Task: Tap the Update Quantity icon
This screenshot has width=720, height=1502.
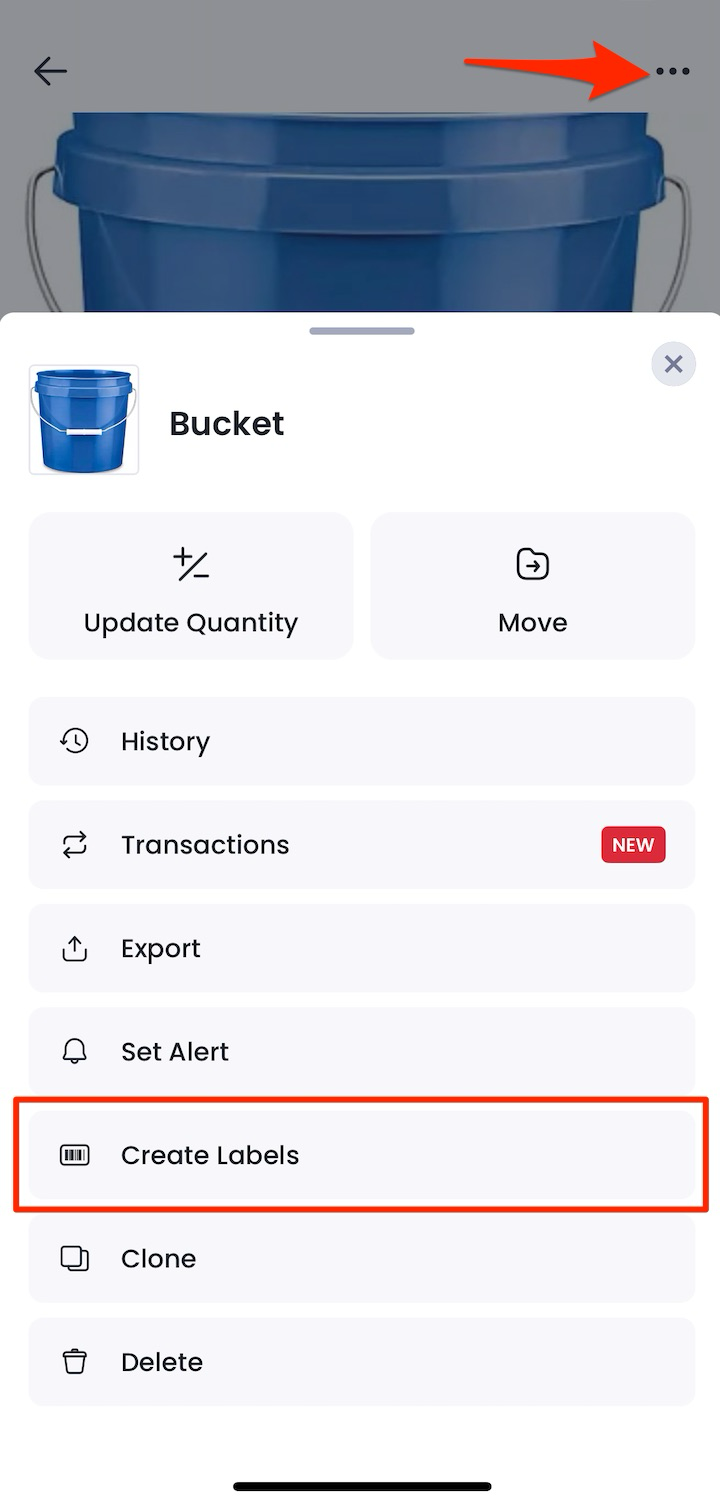Action: 191,564
